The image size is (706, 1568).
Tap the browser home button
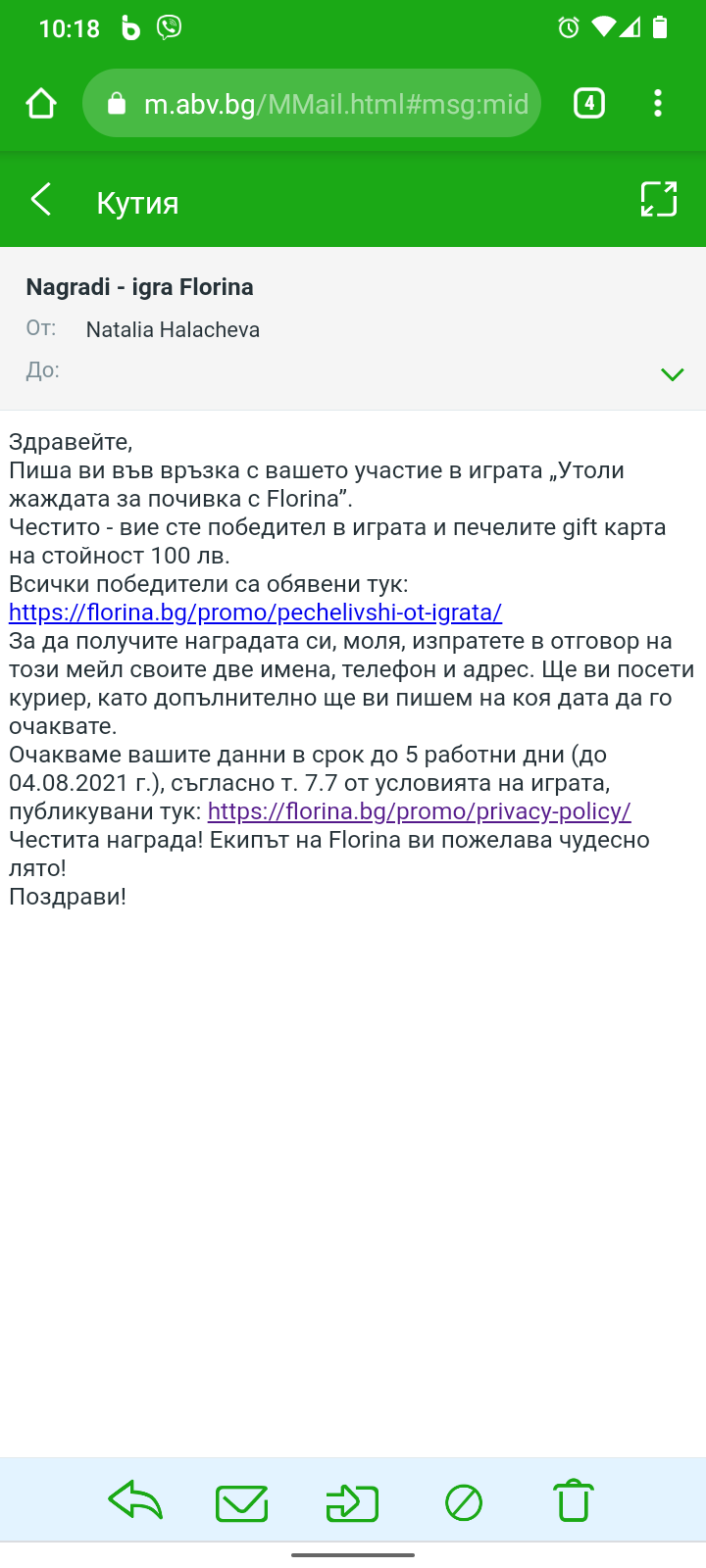pyautogui.click(x=41, y=103)
